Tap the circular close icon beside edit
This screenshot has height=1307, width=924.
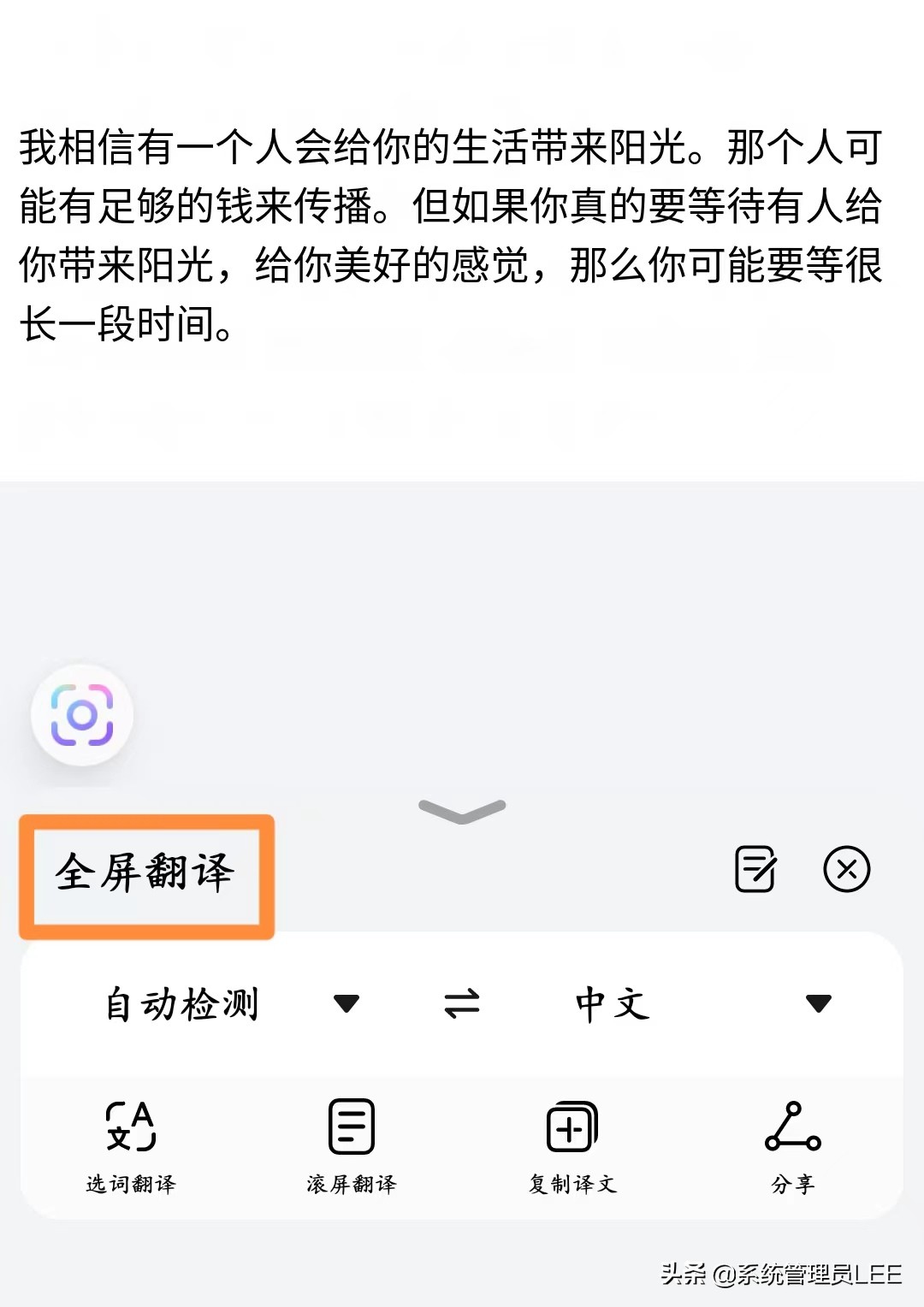point(845,871)
